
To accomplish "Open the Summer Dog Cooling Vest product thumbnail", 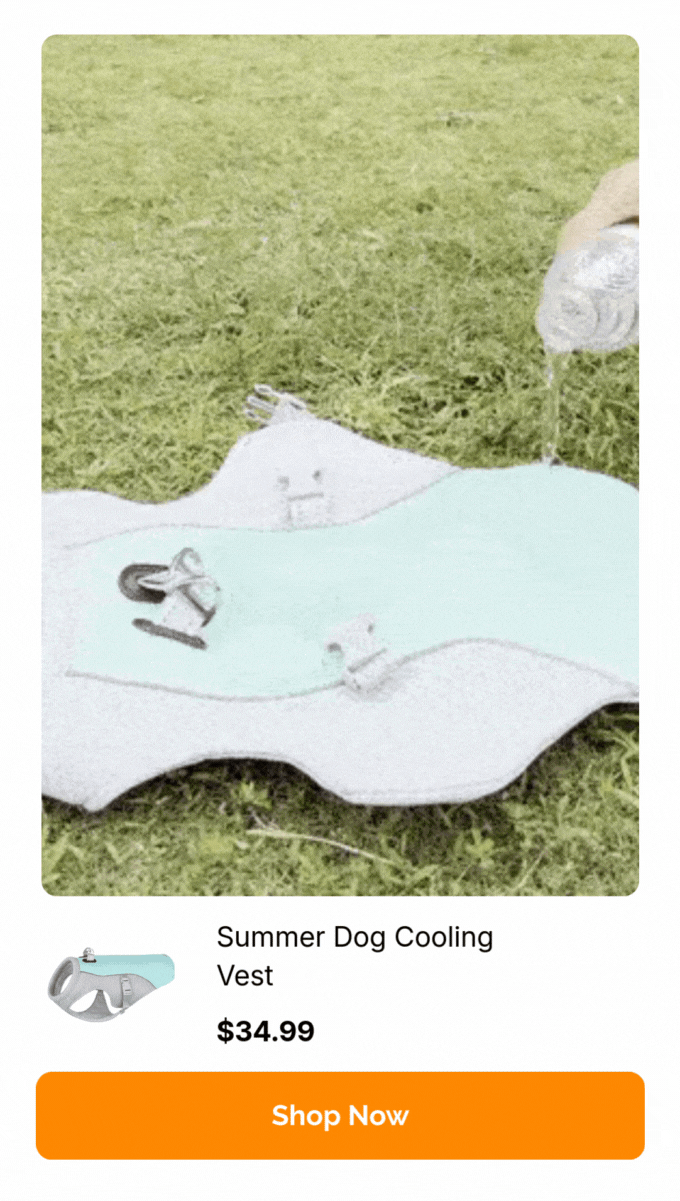I will 111,984.
